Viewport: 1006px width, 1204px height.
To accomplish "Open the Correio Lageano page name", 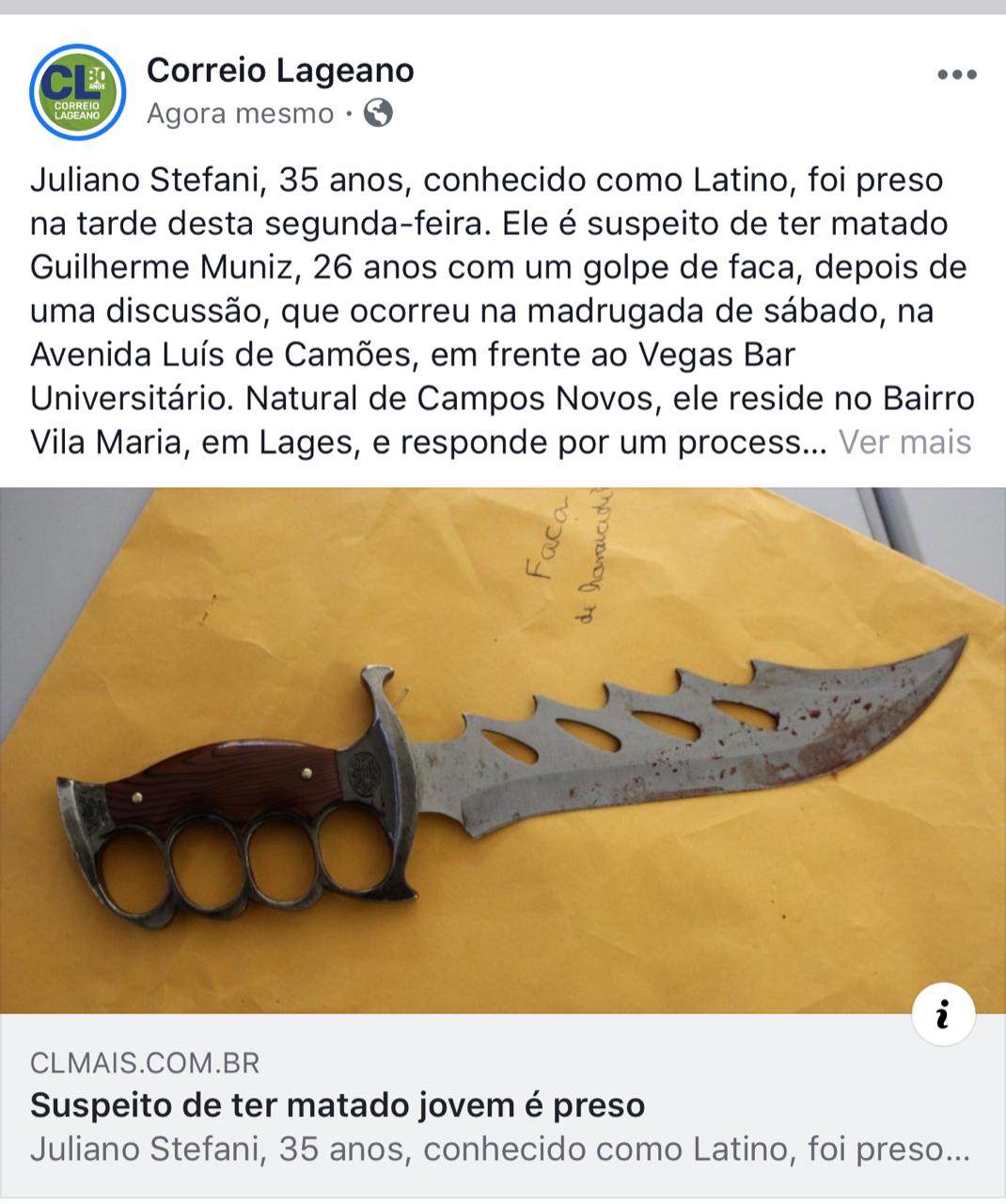I will (280, 70).
